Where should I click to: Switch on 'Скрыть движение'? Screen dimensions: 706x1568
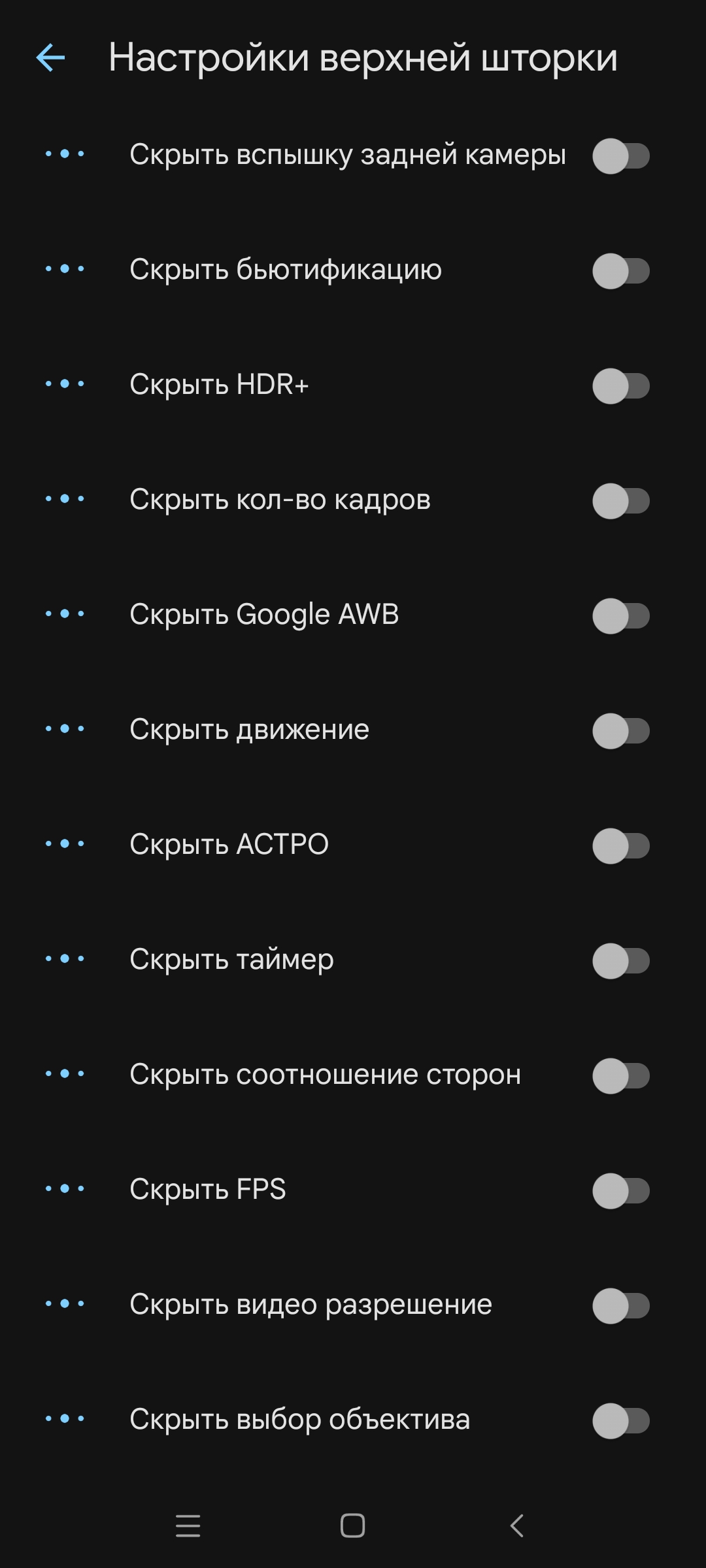tap(621, 731)
